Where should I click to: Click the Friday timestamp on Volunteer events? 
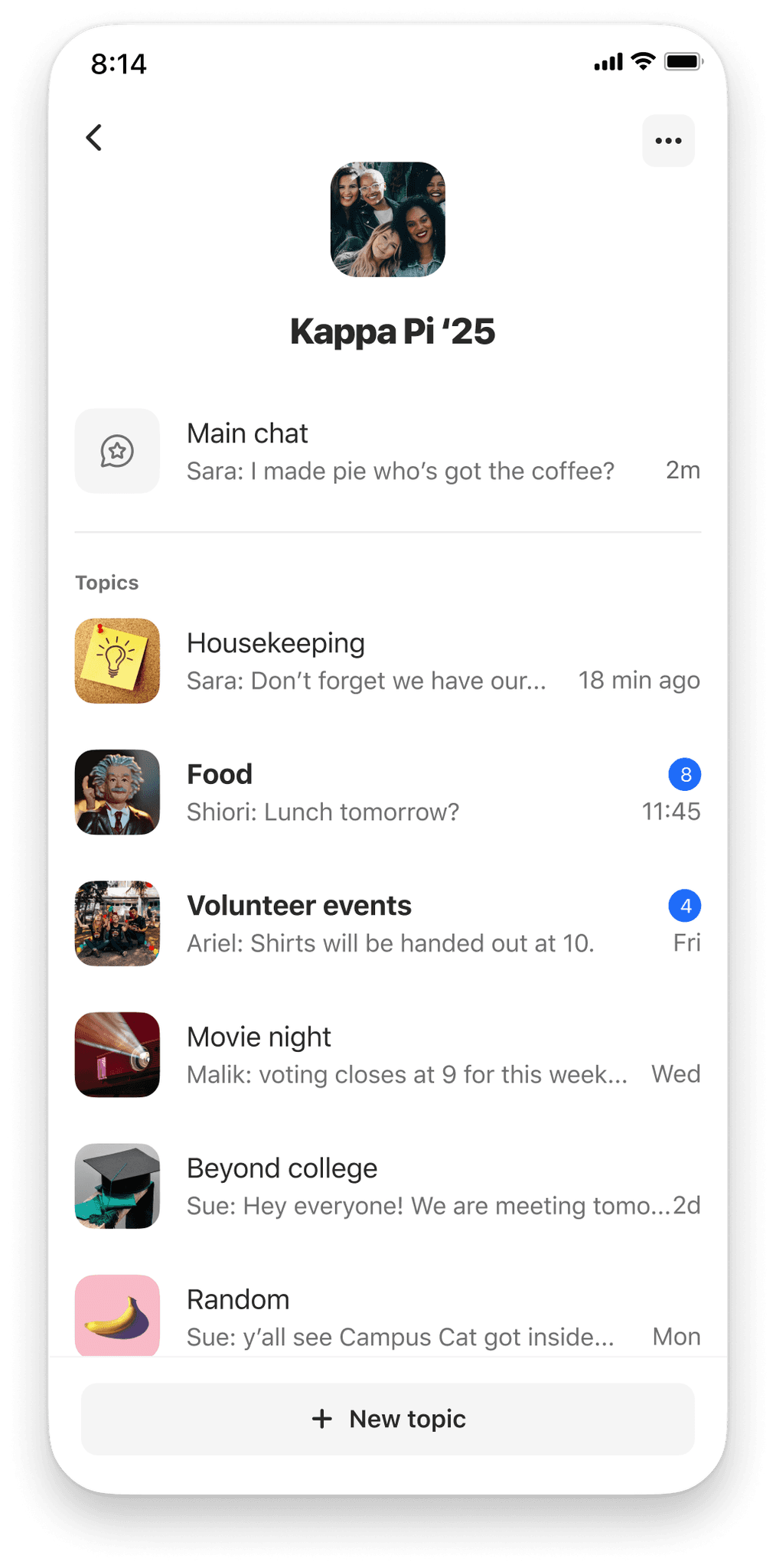(686, 943)
